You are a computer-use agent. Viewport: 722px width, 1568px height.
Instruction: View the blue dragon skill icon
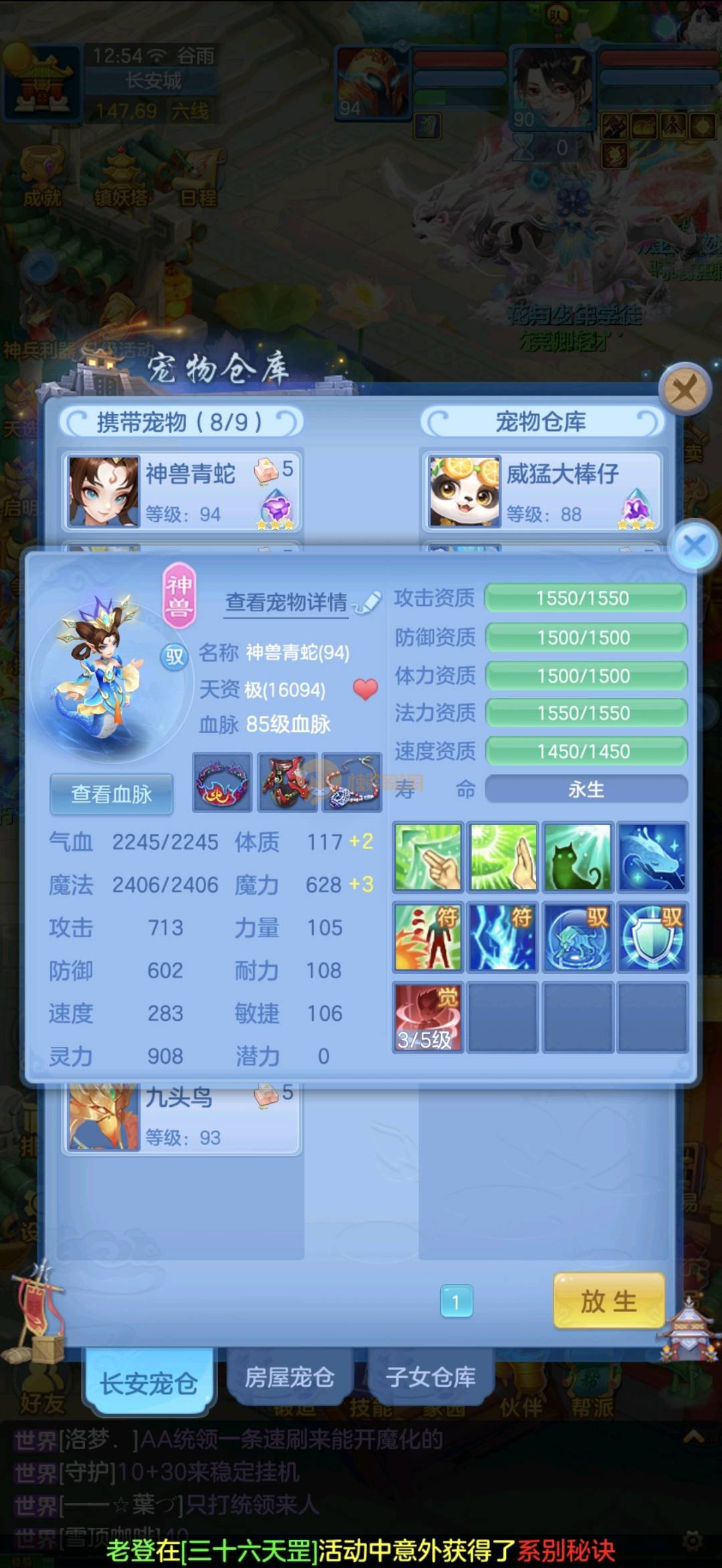[652, 857]
